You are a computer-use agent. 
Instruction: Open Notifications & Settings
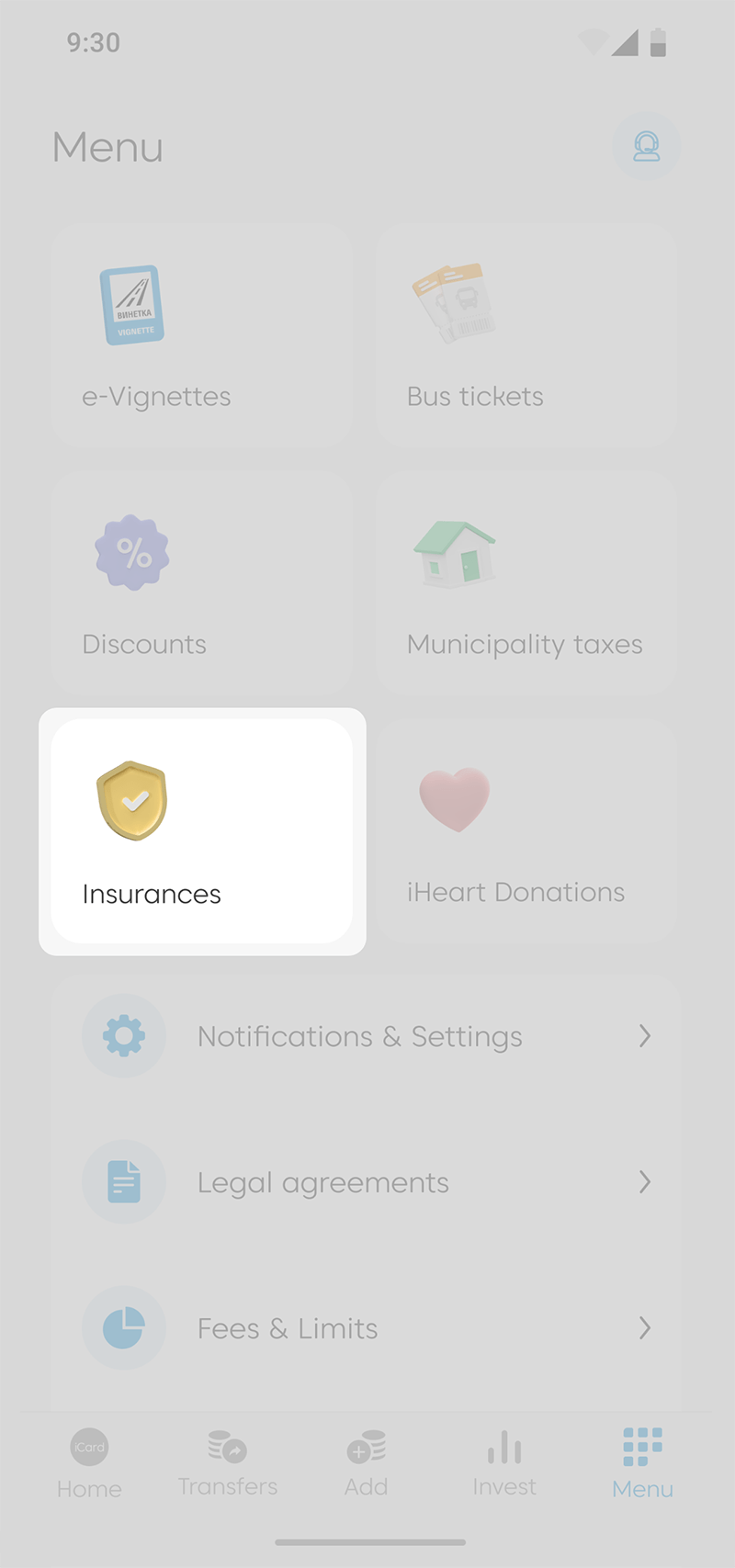367,1036
